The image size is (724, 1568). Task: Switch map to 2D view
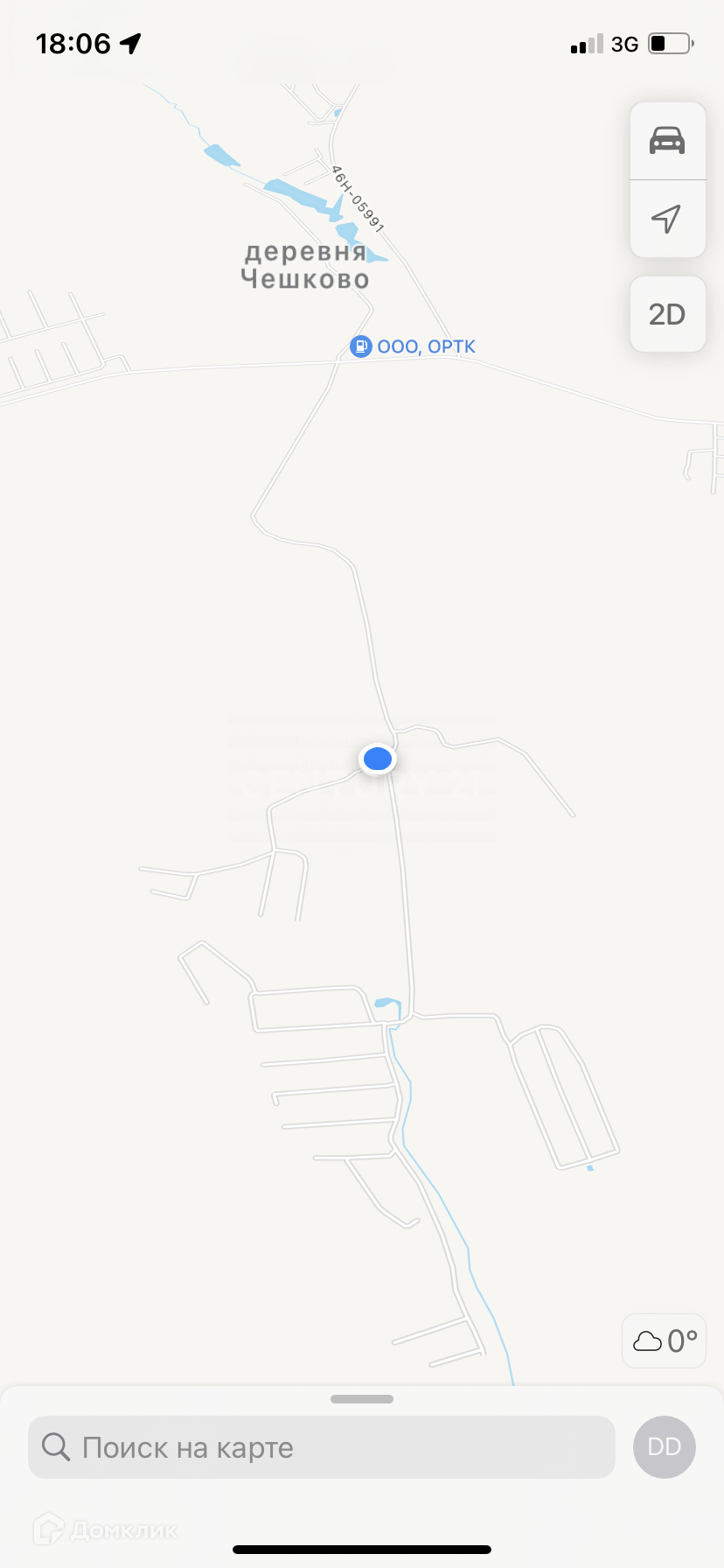667,314
